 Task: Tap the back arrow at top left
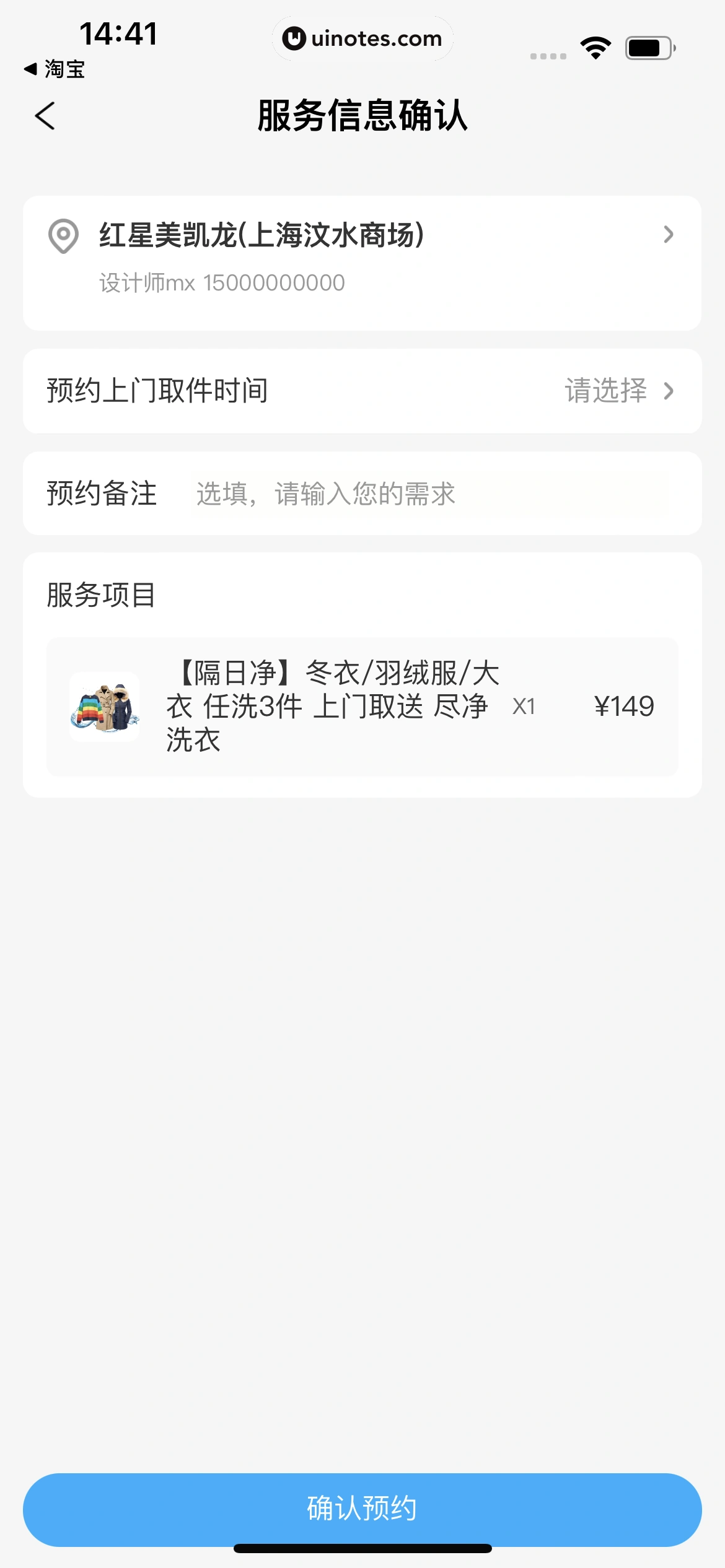(45, 117)
